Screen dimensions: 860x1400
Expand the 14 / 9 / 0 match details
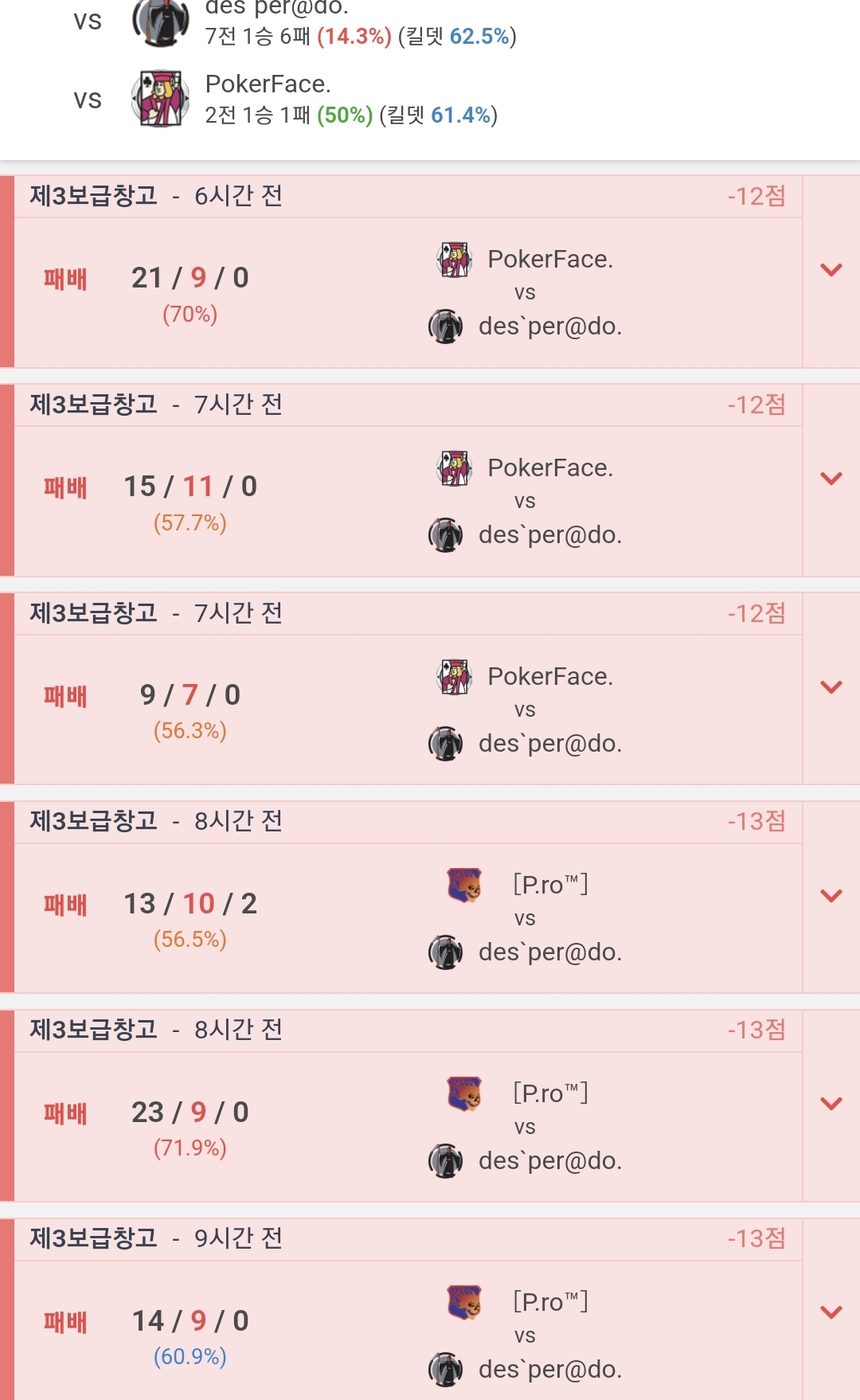[x=831, y=1312]
